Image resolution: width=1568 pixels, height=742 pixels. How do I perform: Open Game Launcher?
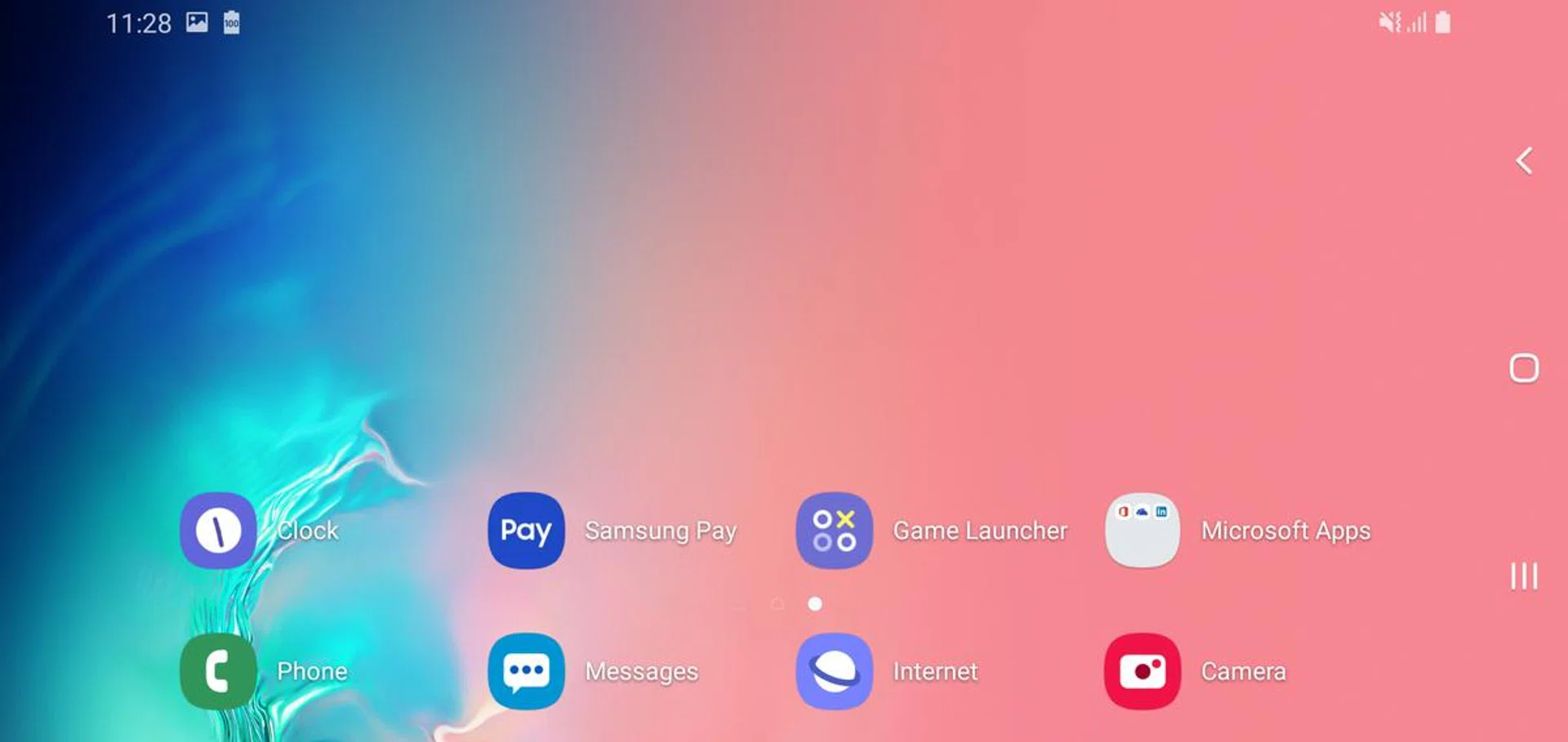pyautogui.click(x=834, y=531)
